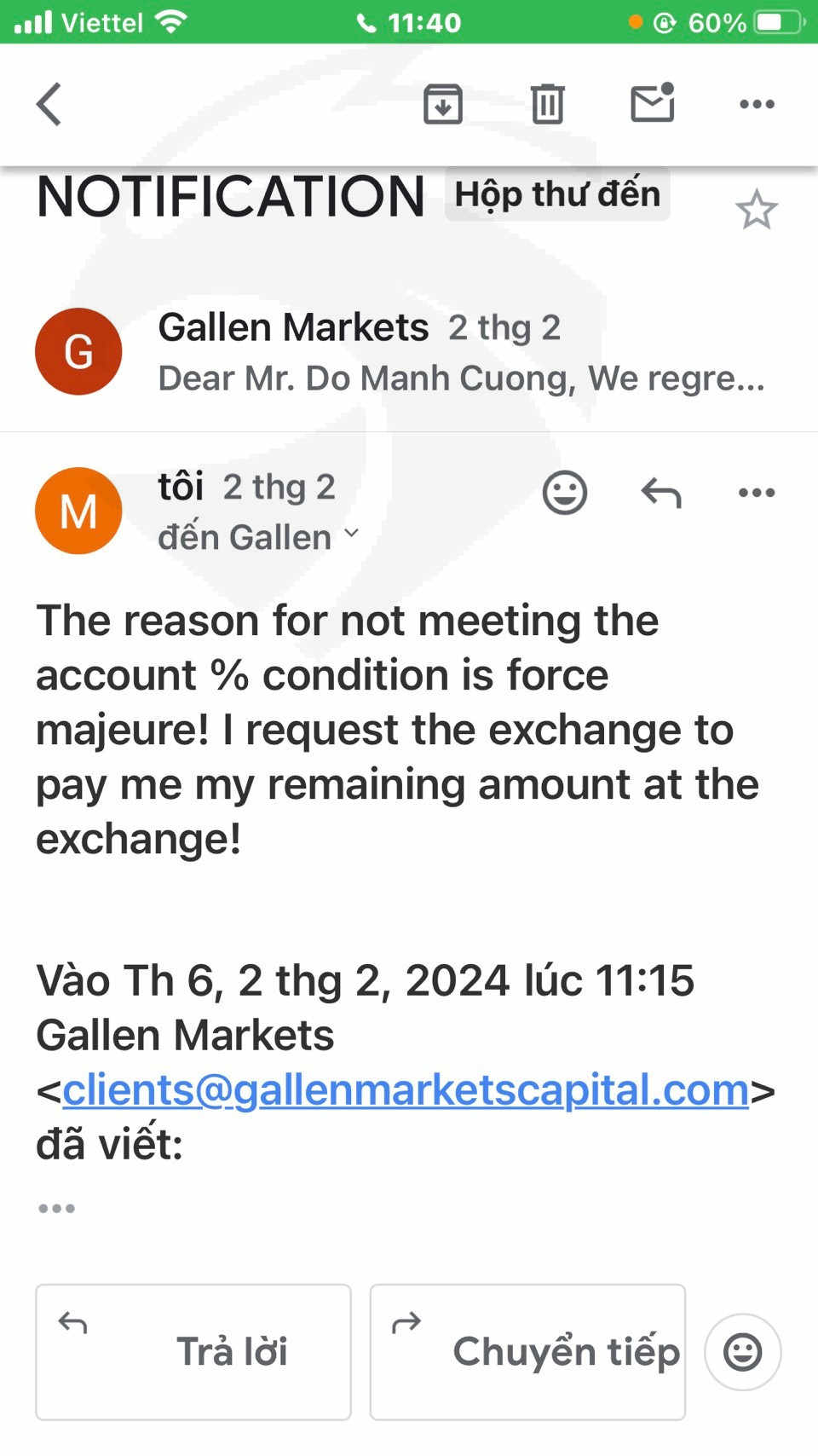Tap the Trả lời button

pos(193,1352)
